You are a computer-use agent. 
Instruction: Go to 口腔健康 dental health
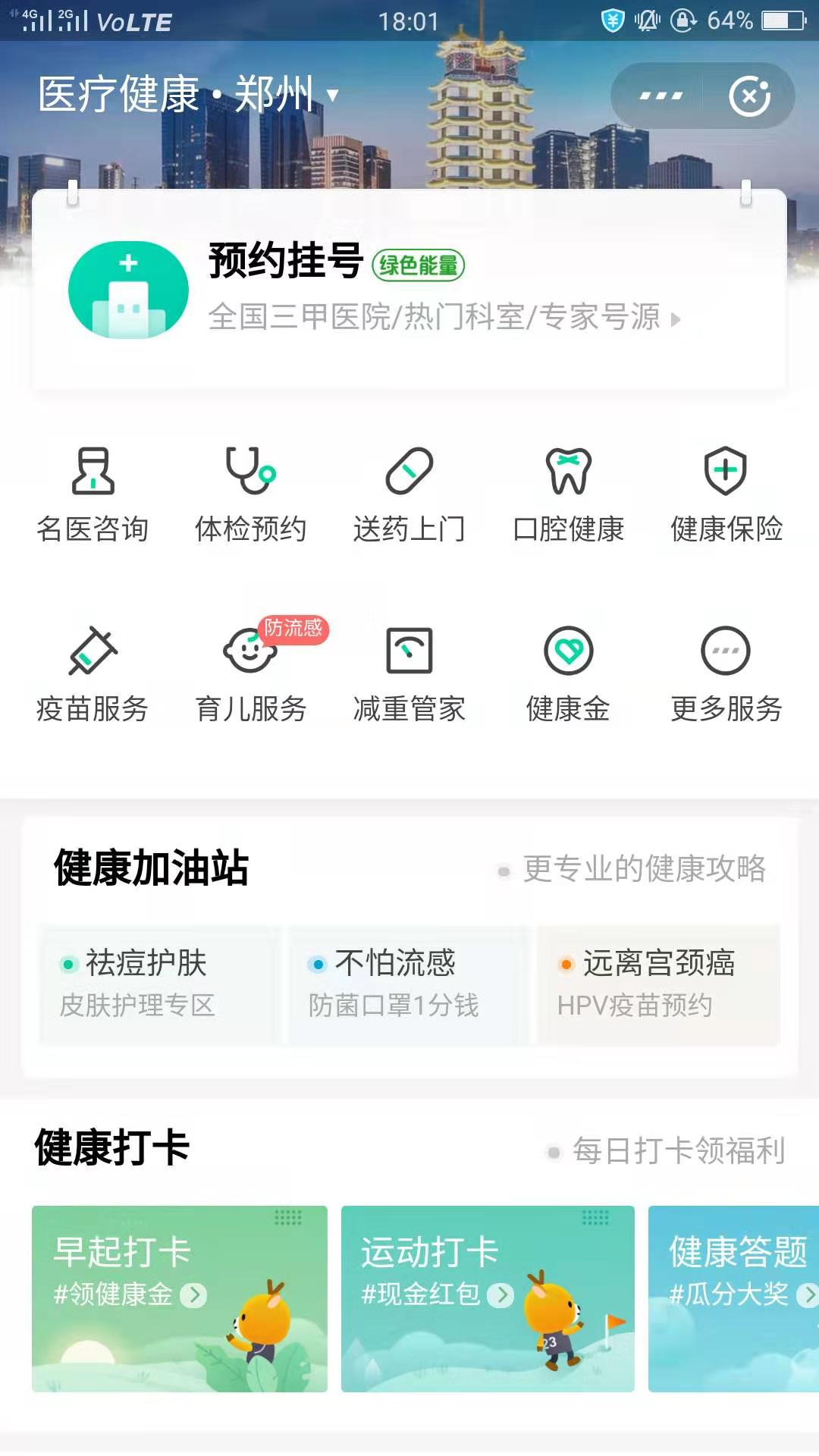coord(568,493)
